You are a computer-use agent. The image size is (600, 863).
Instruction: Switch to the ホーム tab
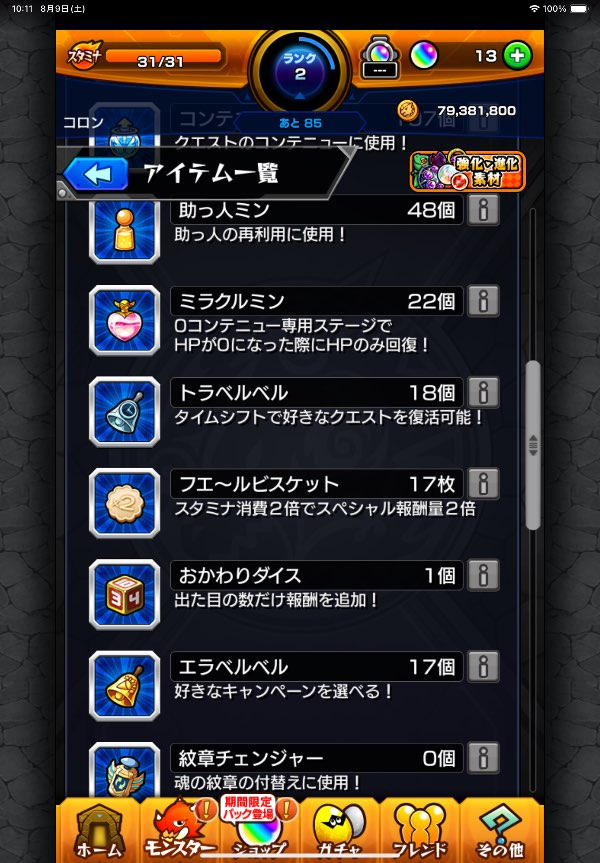click(100, 830)
